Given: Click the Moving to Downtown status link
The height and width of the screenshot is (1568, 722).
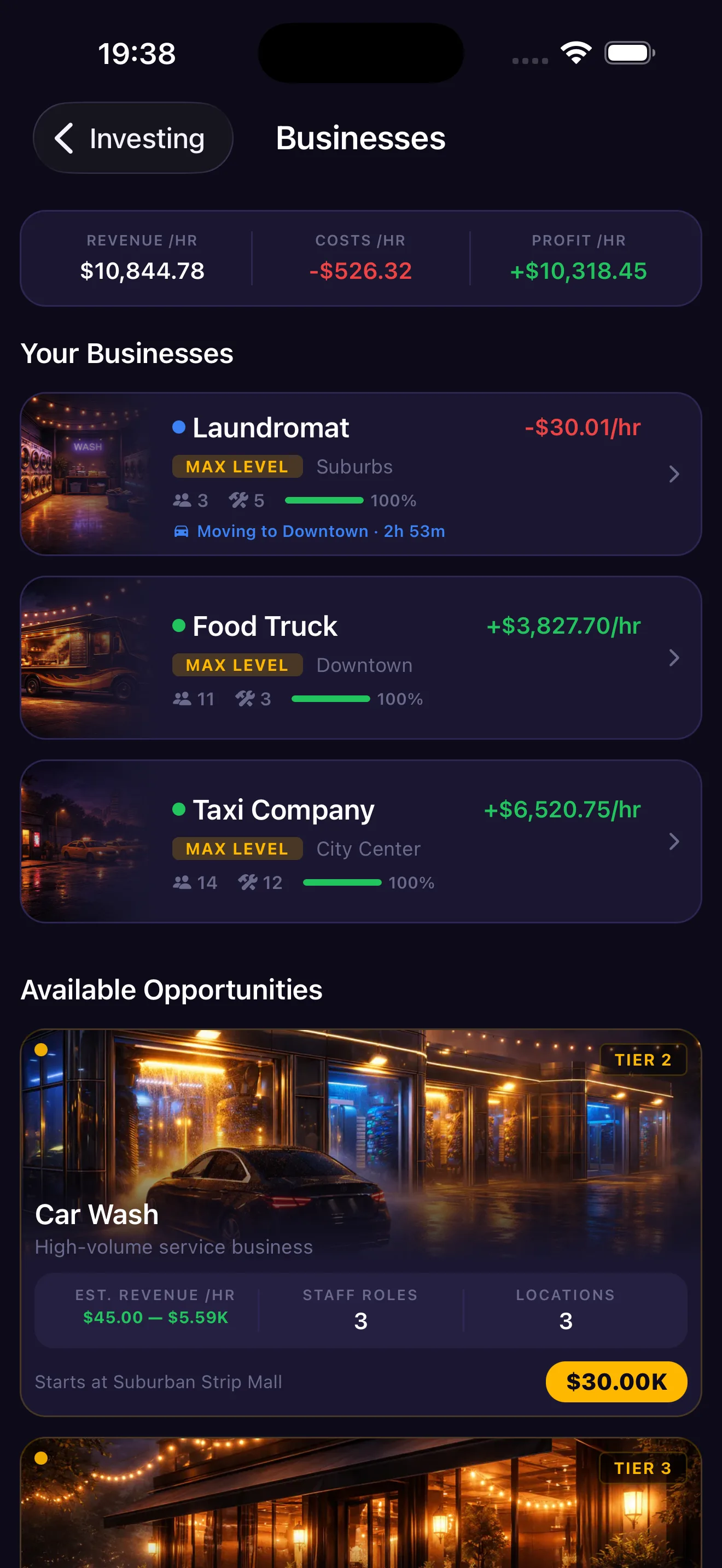Looking at the screenshot, I should 284,531.
